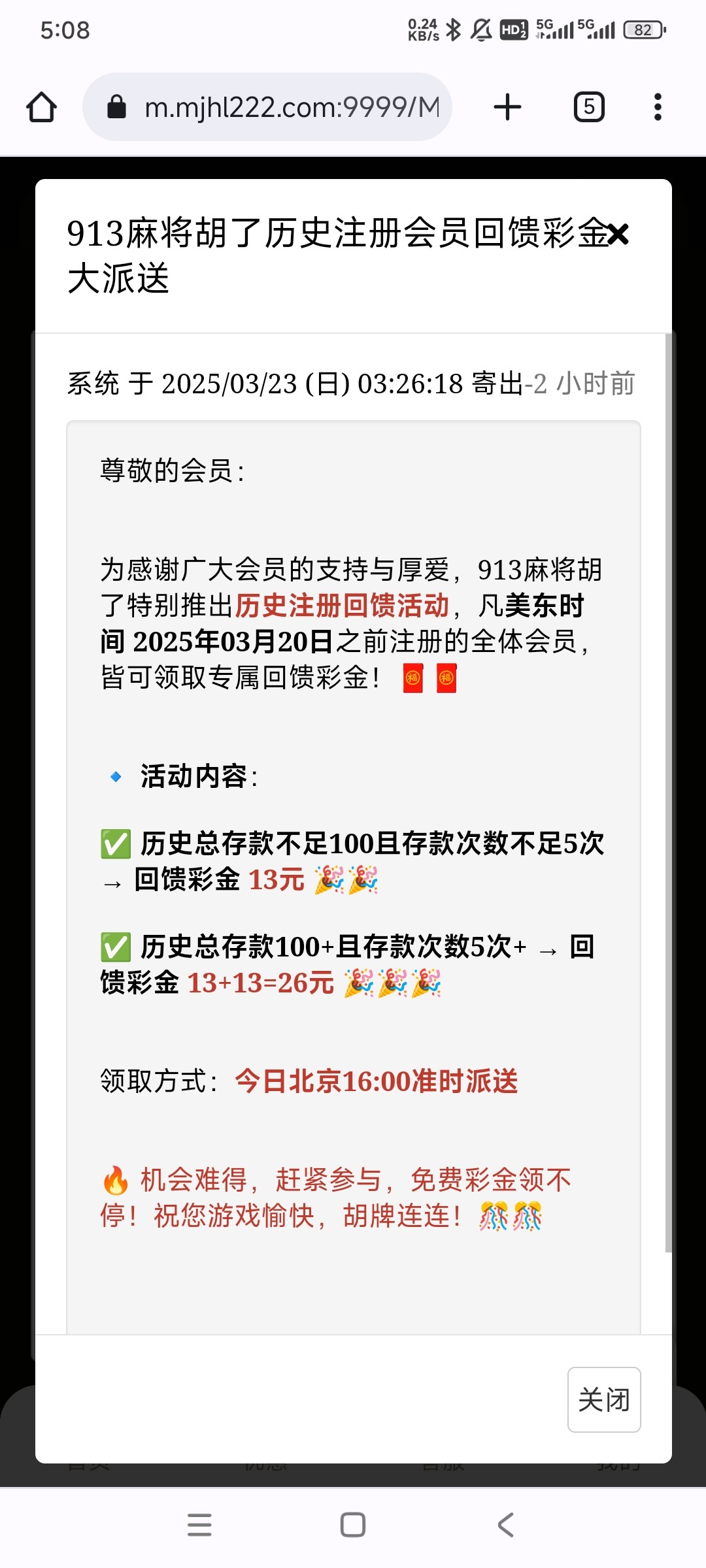
Task: Go to the browser home page
Action: [42, 107]
